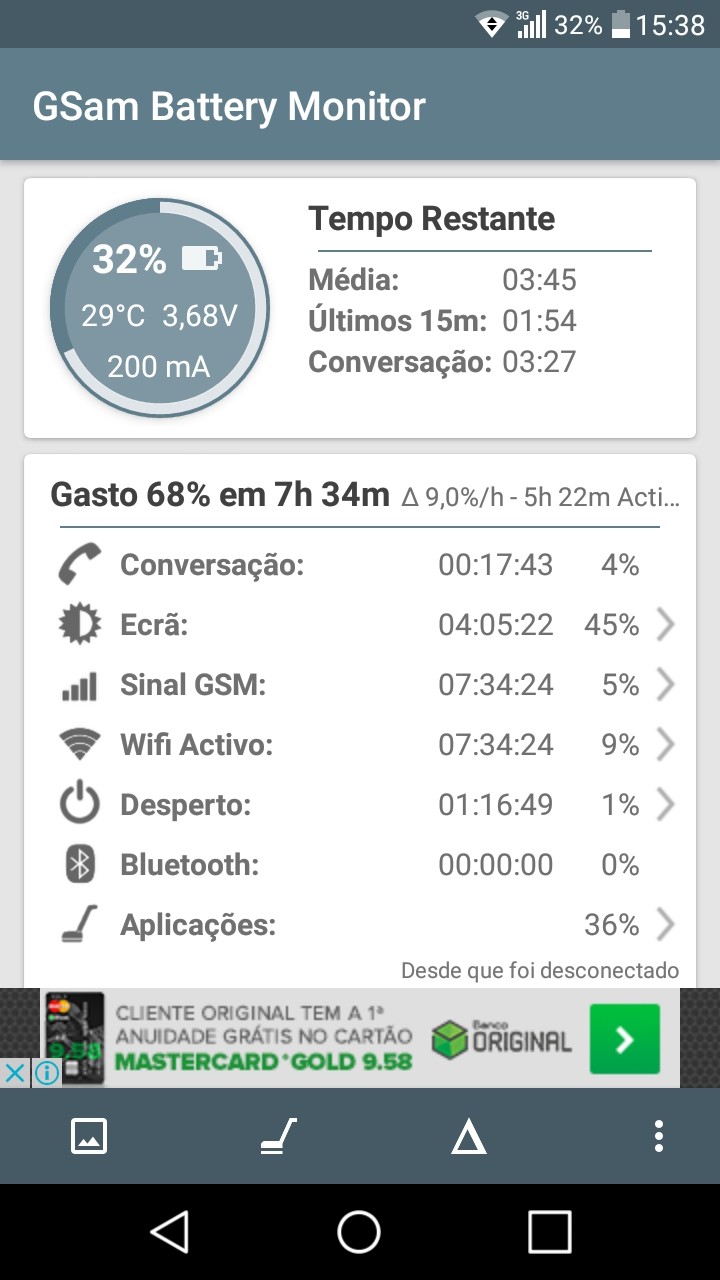View Wifi Activo usage details

pos(360,745)
